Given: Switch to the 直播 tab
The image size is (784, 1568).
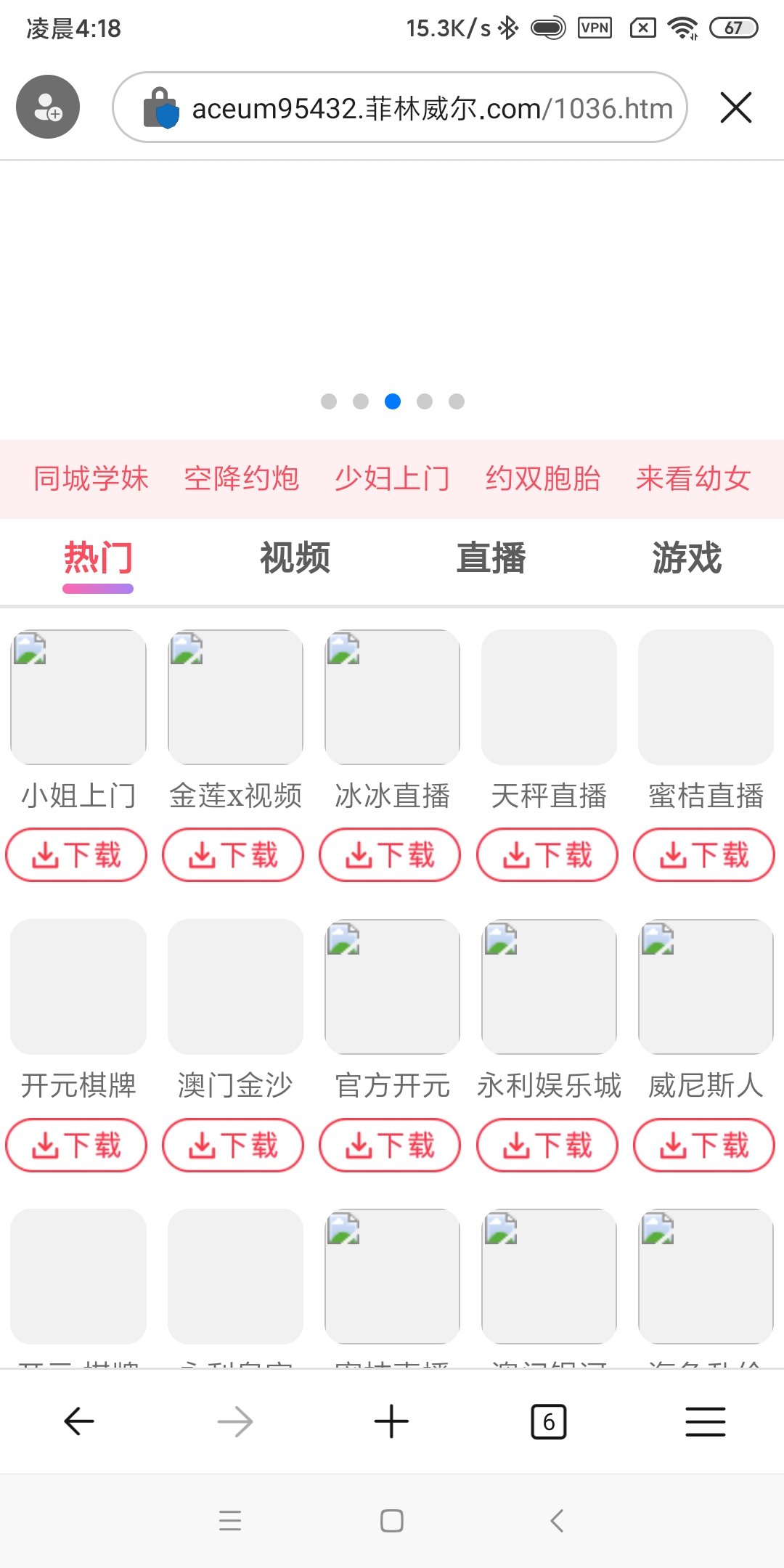Looking at the screenshot, I should click(x=491, y=558).
